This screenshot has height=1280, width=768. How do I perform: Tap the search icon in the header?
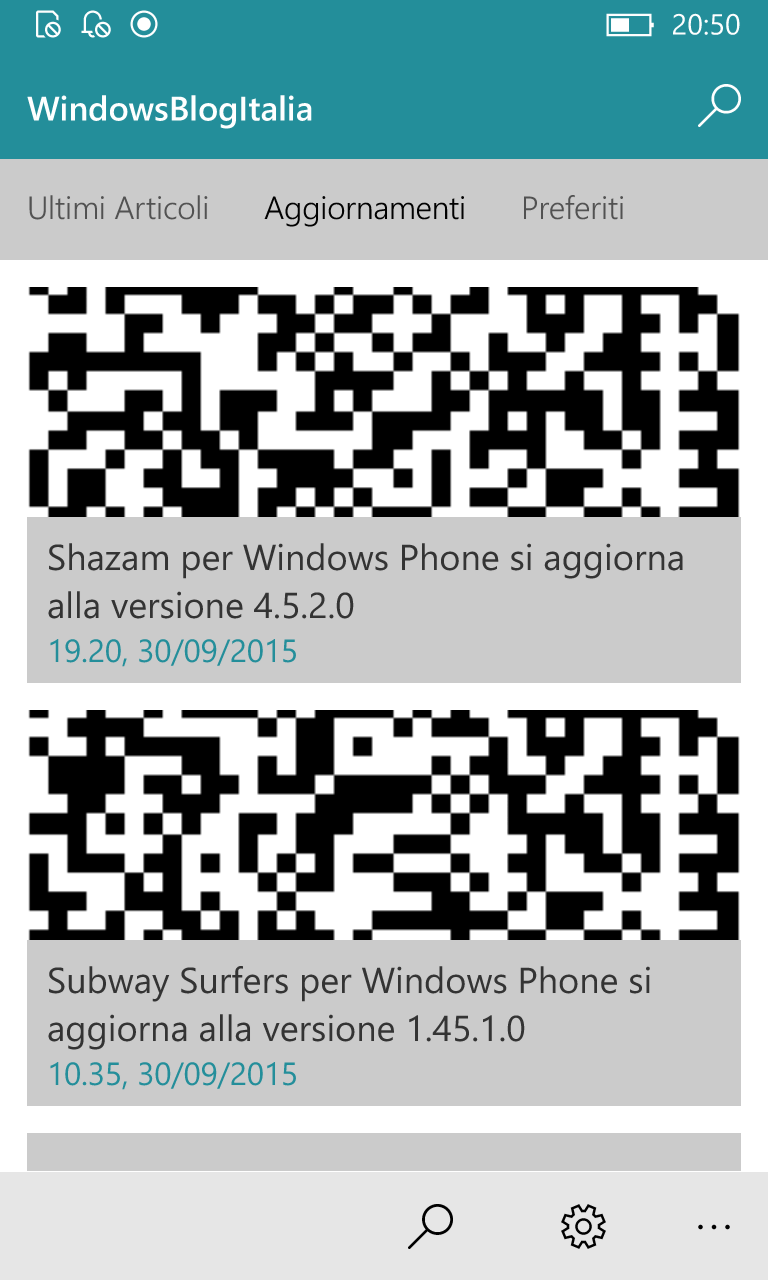pos(719,106)
